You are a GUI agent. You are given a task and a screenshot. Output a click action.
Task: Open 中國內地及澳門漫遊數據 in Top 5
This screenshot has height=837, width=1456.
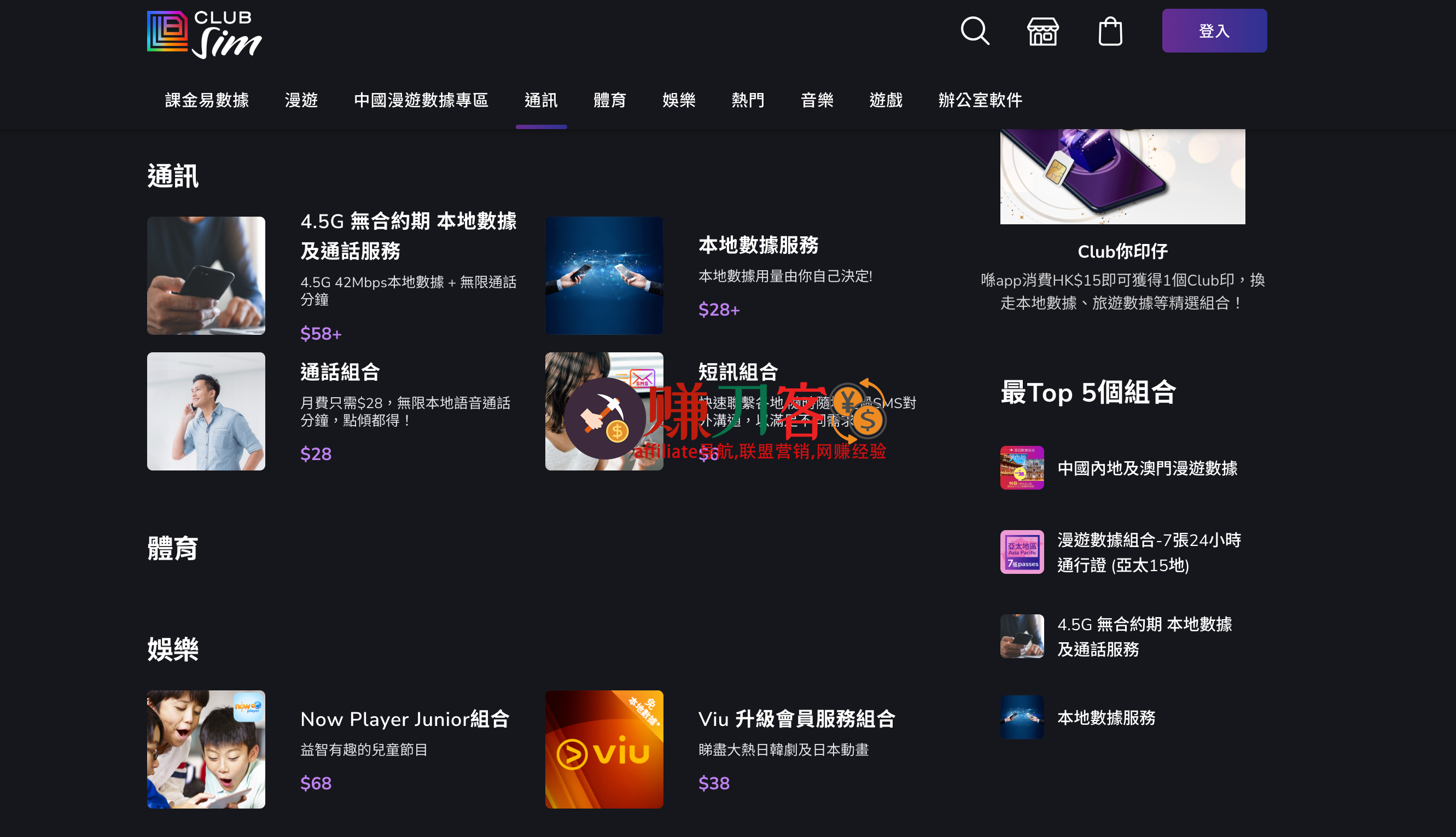pyautogui.click(x=1146, y=468)
